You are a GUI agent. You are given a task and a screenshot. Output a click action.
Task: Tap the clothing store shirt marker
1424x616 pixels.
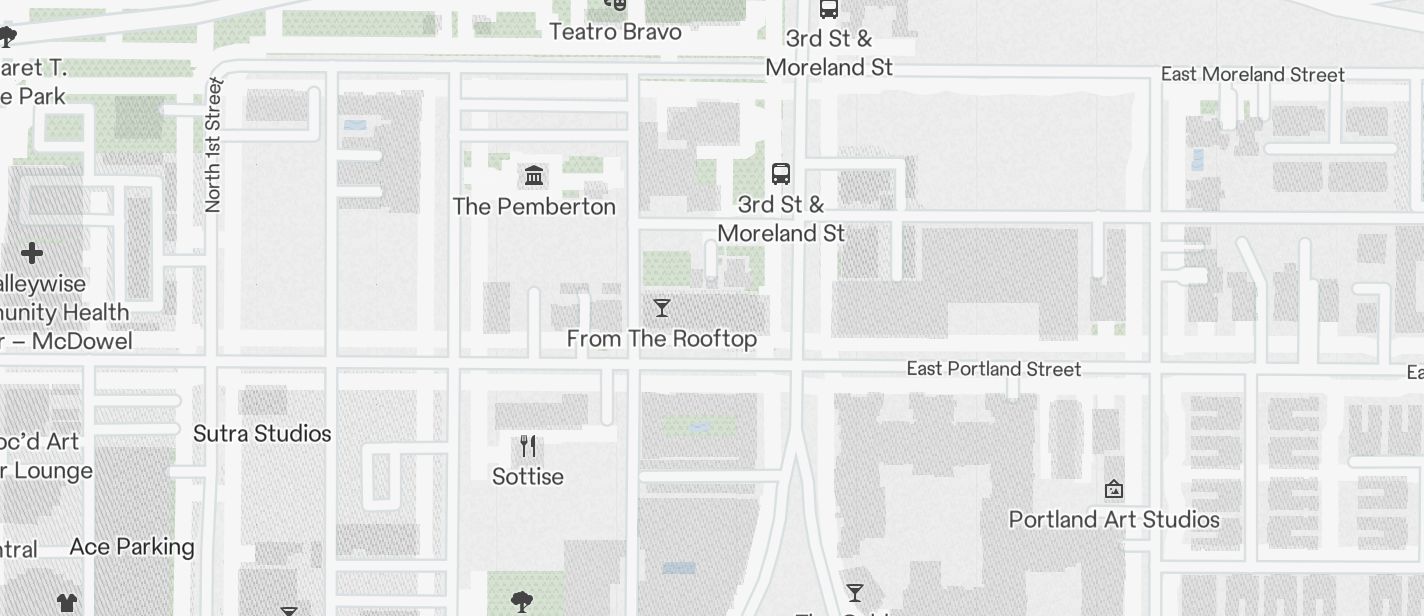point(66,602)
